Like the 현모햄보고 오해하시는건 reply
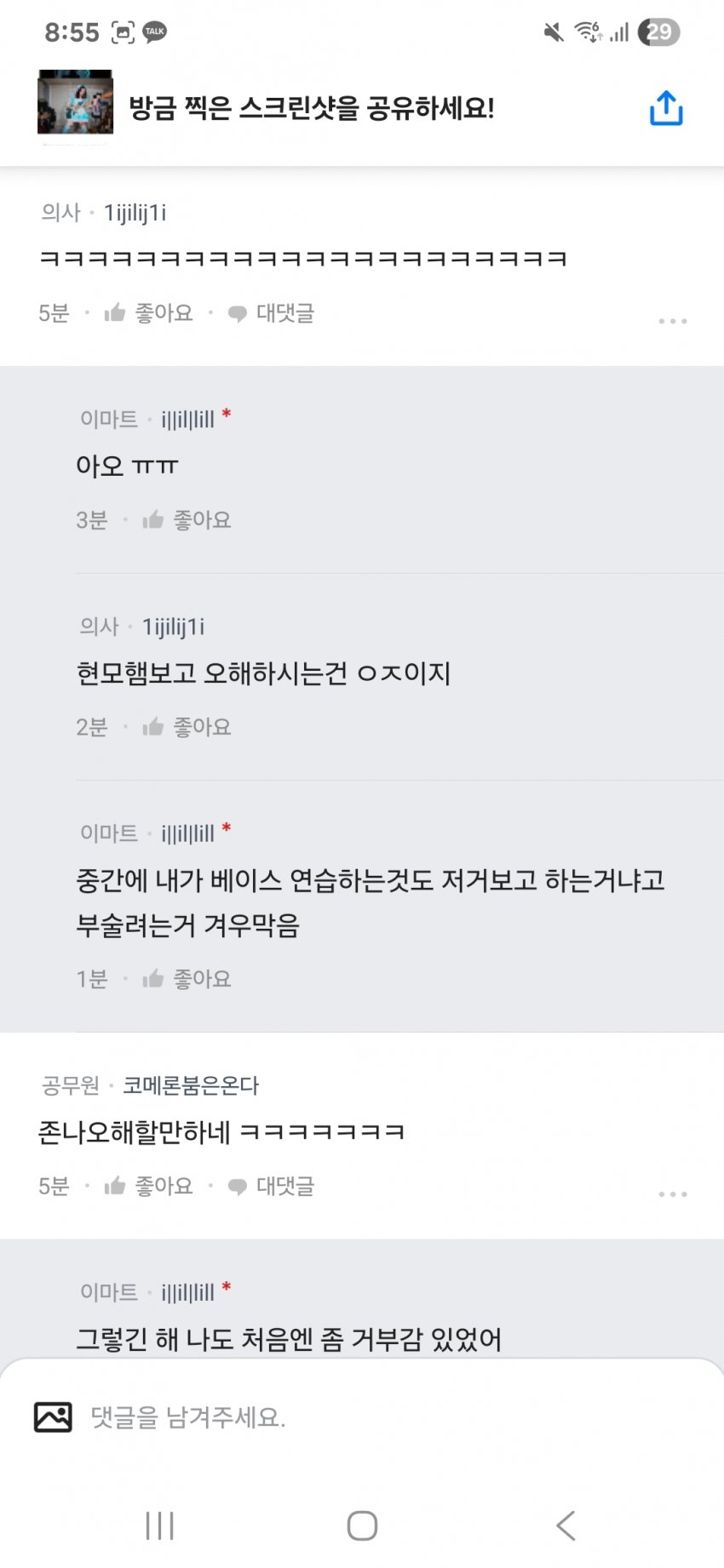 (x=187, y=727)
